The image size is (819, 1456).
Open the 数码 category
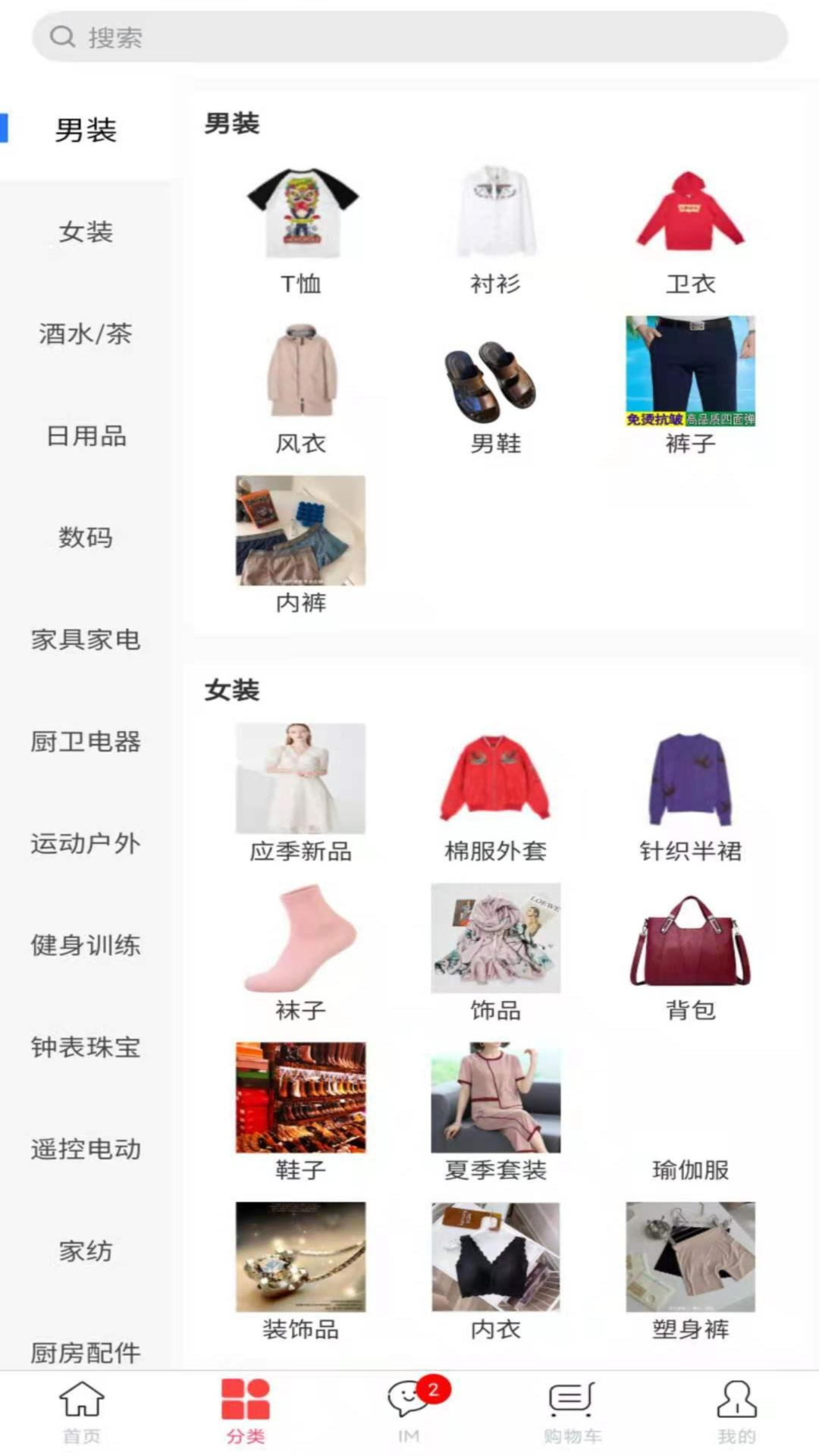86,538
